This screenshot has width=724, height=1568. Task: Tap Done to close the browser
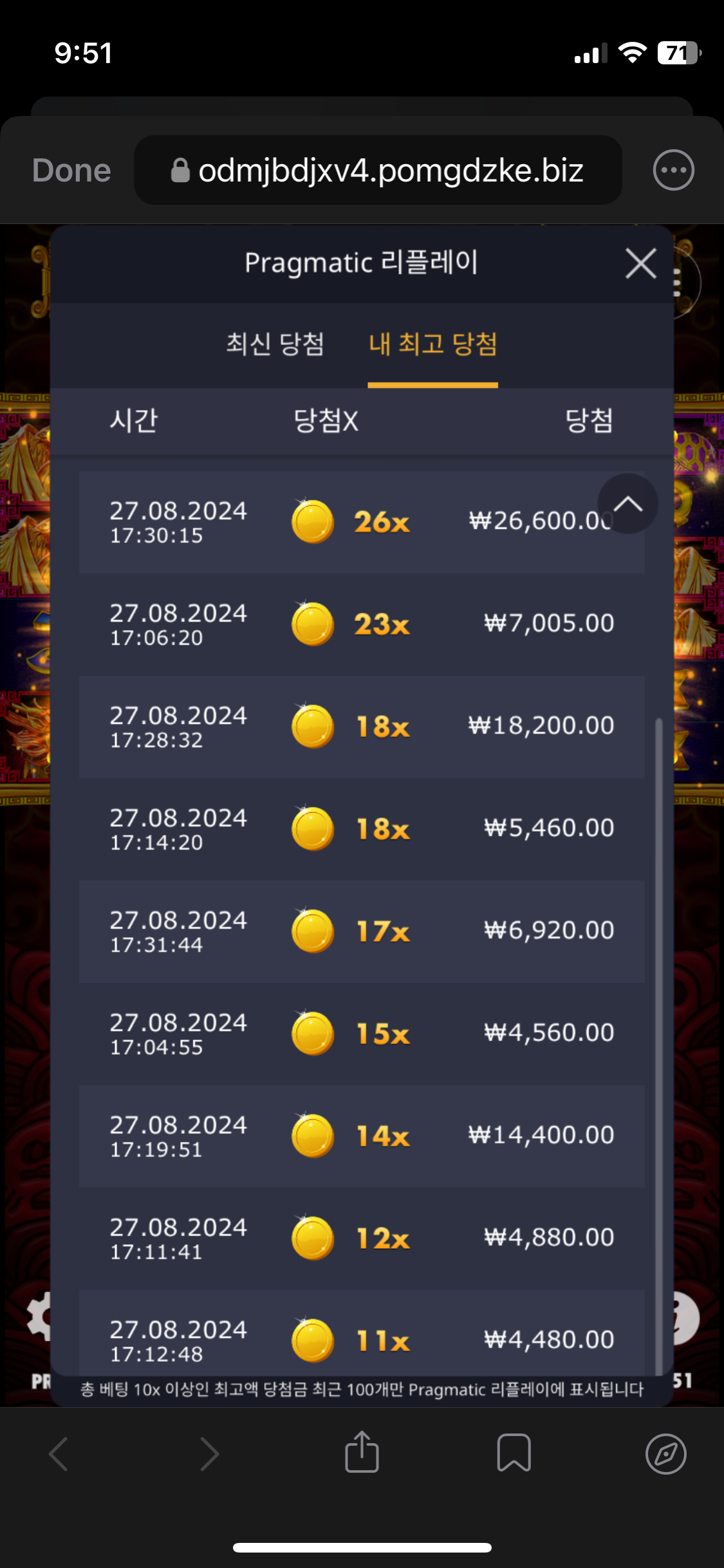[x=71, y=171]
